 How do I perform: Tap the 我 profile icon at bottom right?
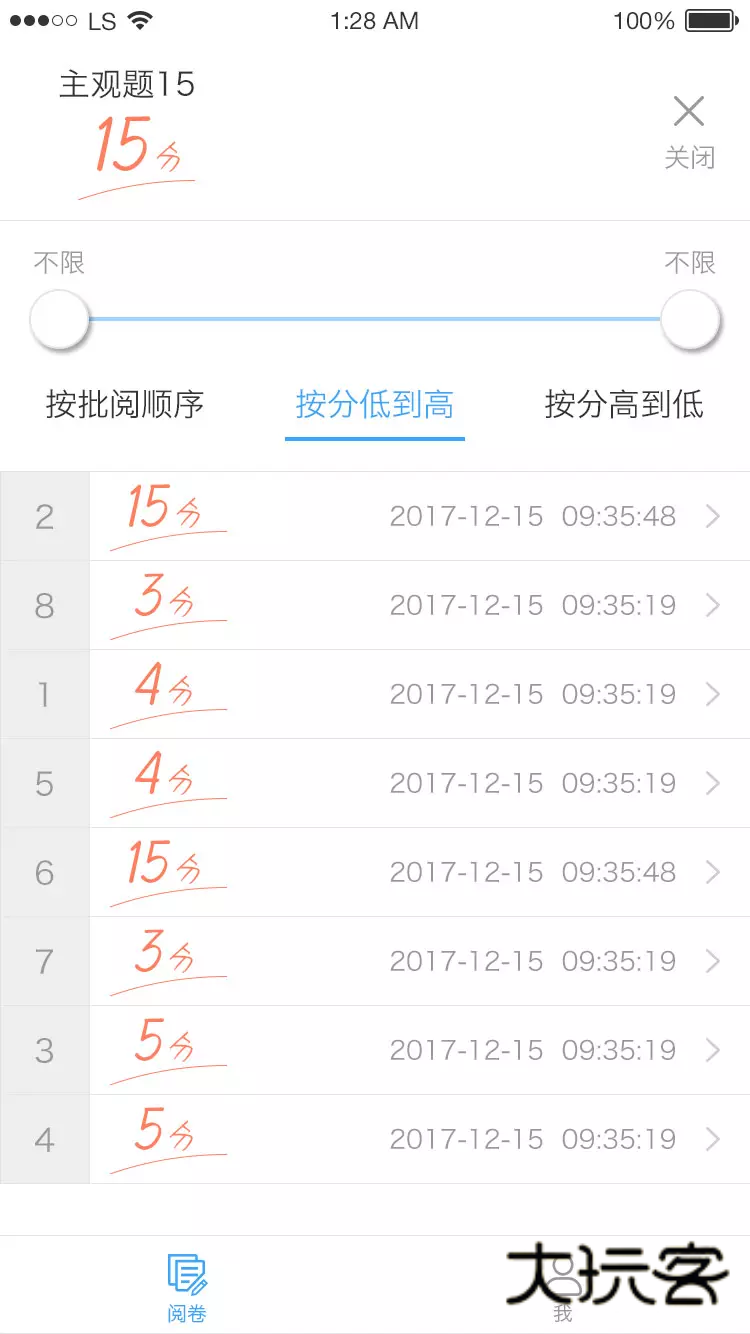tap(562, 1290)
